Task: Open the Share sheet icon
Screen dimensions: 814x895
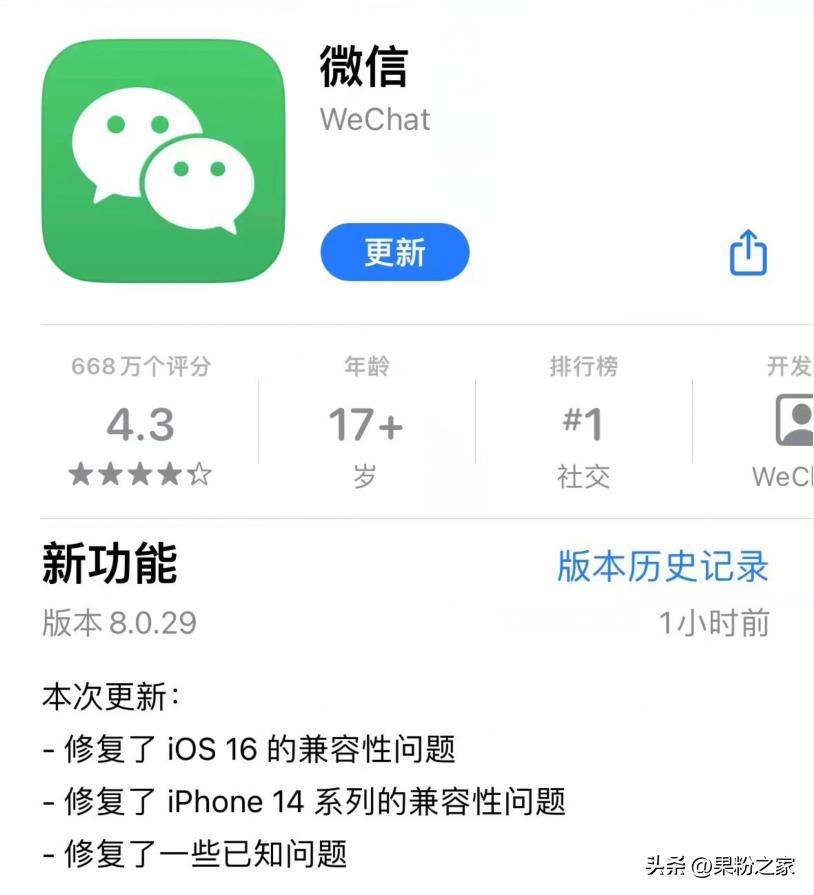Action: 748,254
